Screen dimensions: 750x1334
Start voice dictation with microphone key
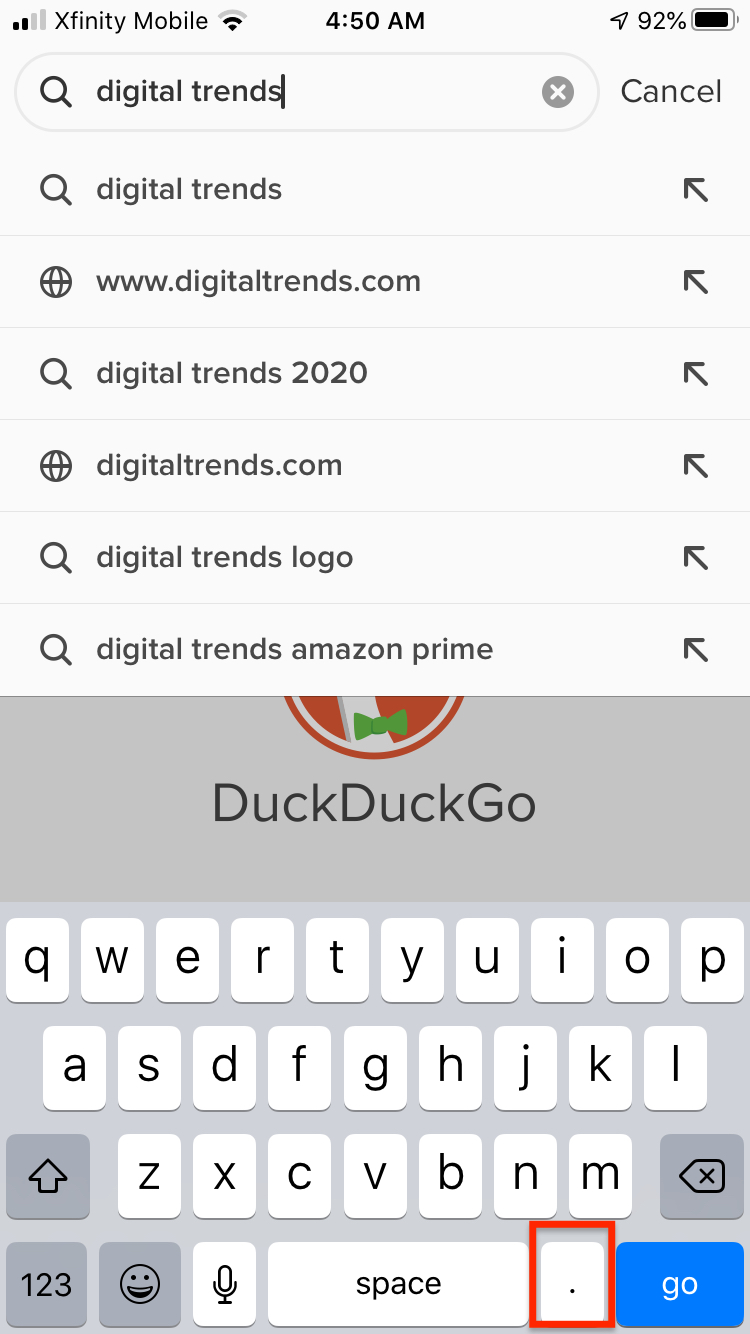point(225,1284)
